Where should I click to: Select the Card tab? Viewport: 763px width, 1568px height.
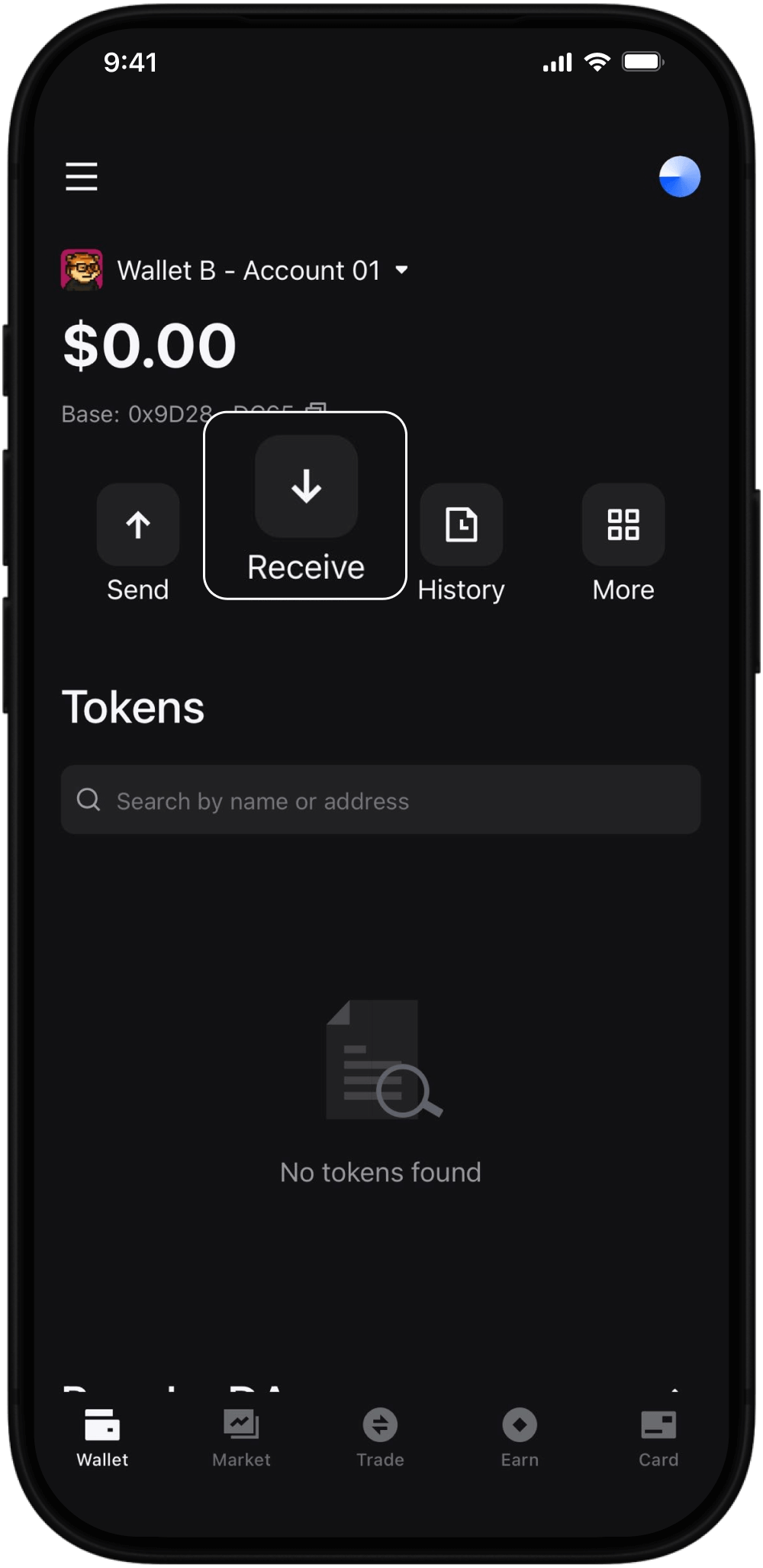[658, 1437]
